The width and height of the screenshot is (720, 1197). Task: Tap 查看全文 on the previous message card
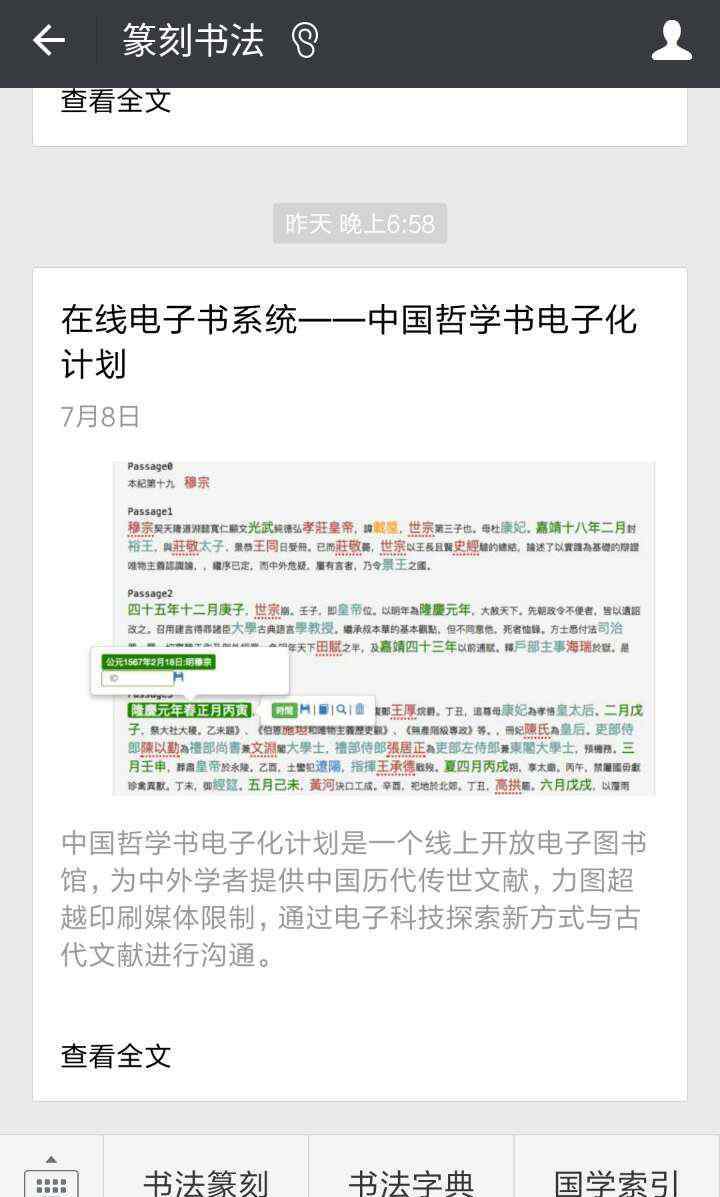click(x=116, y=102)
